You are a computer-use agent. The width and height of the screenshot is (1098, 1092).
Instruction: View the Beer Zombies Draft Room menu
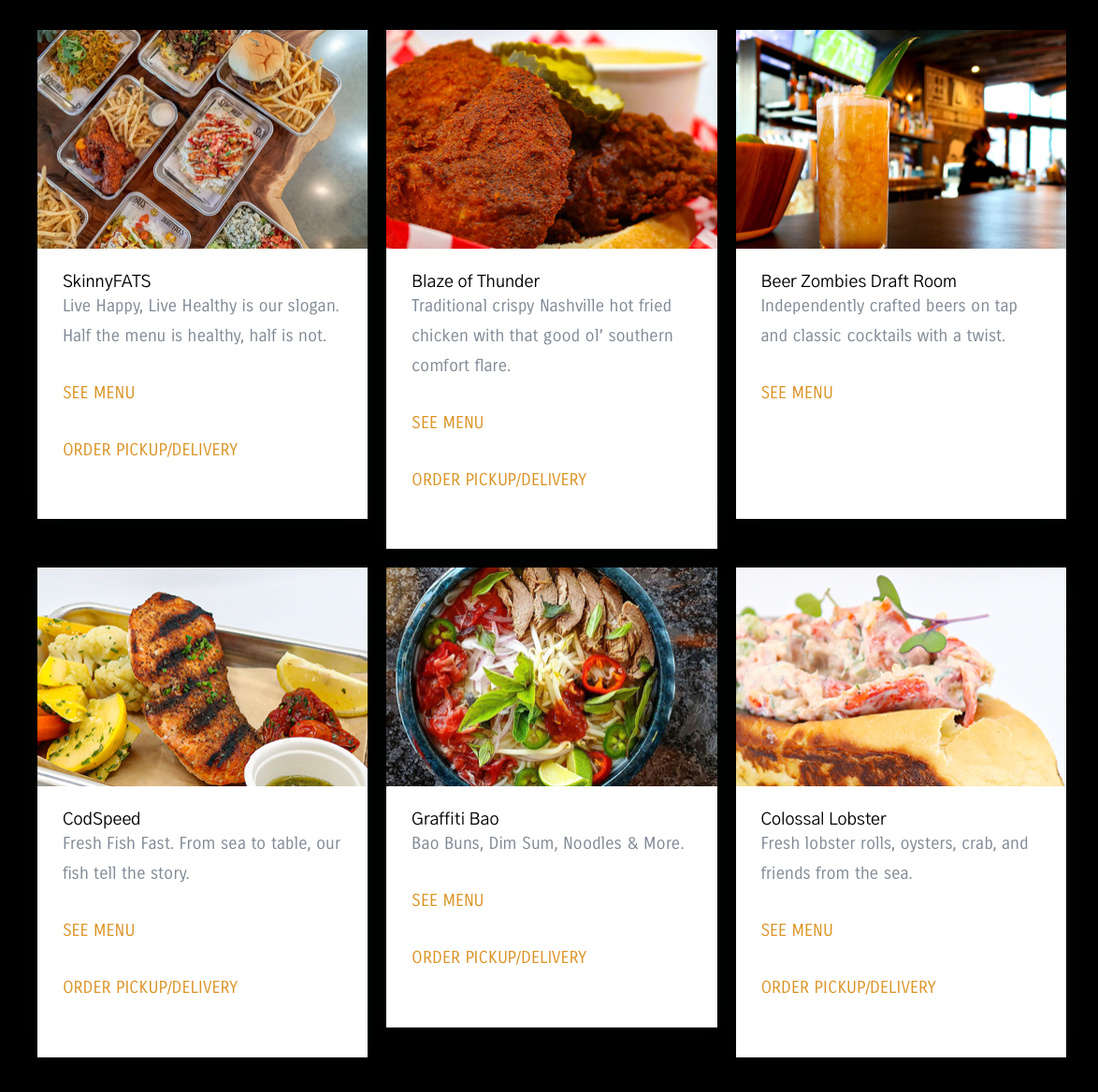[796, 393]
